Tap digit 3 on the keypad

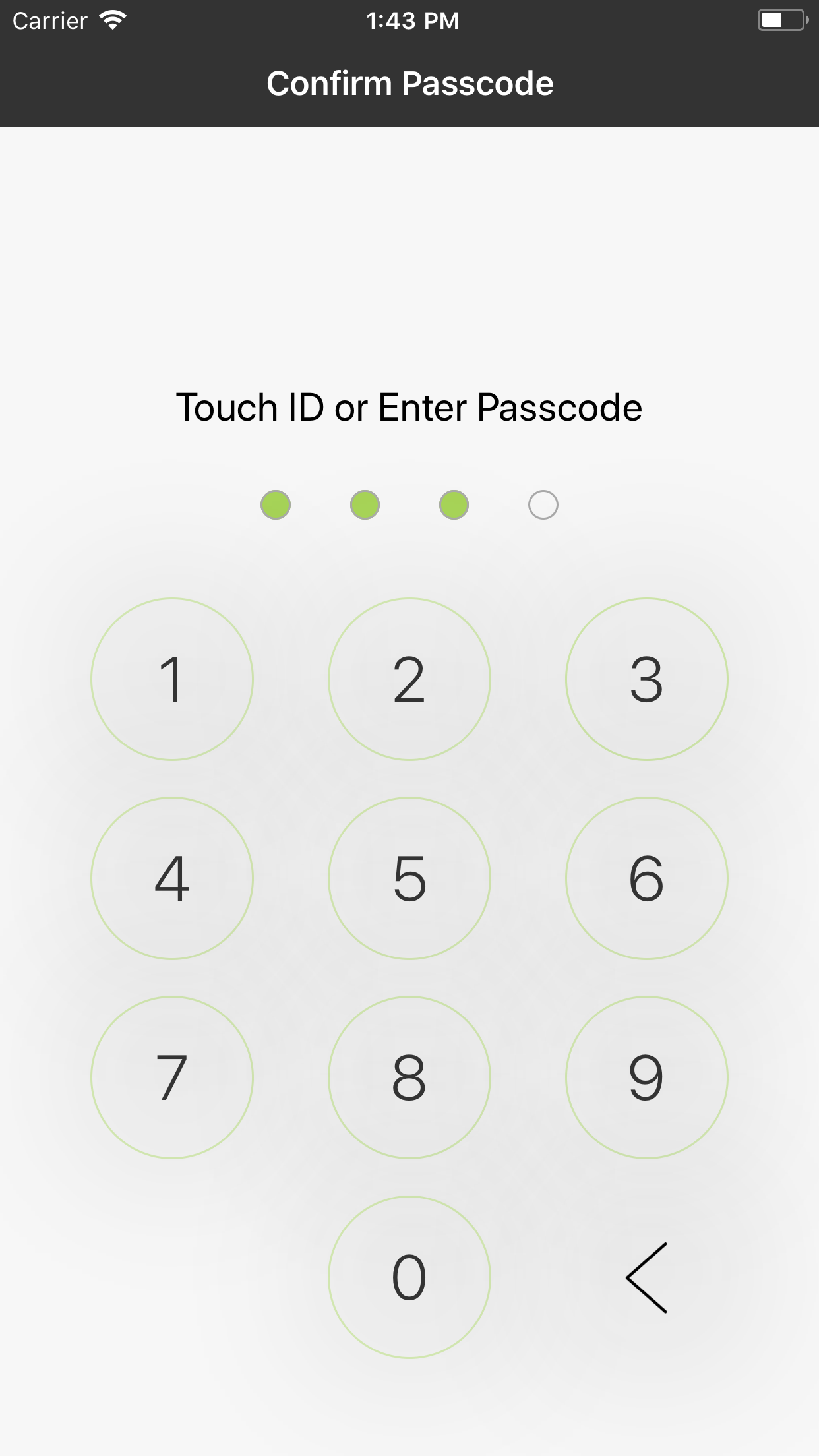(647, 679)
